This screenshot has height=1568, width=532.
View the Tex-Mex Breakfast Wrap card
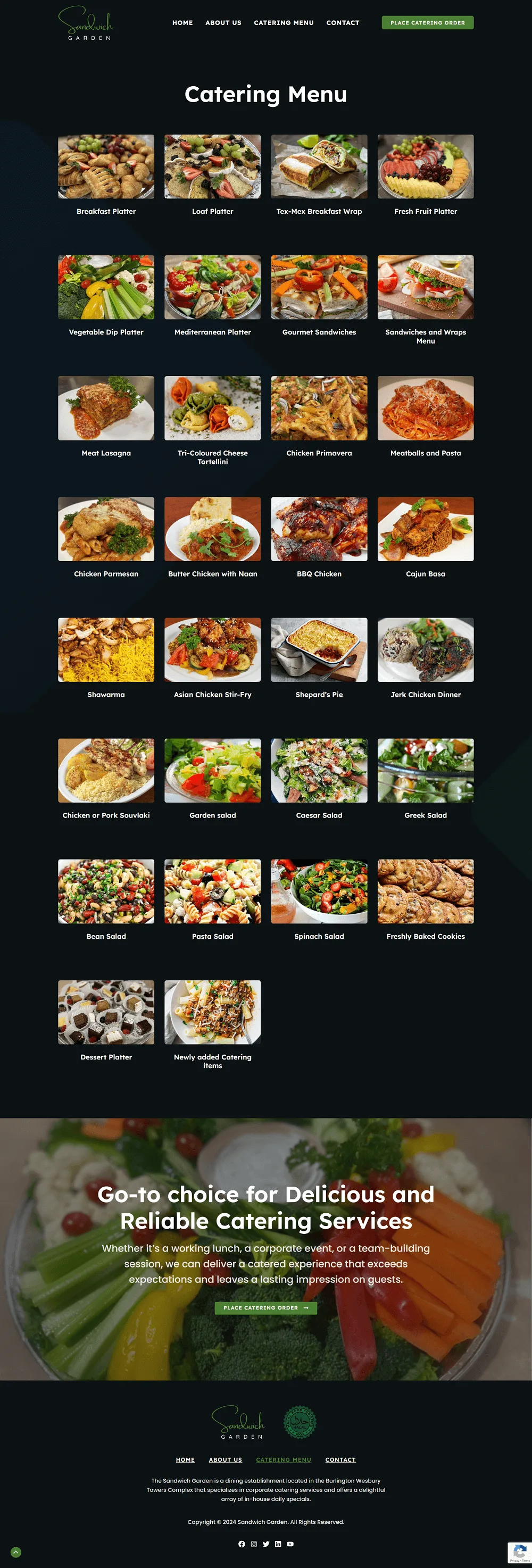(x=319, y=167)
